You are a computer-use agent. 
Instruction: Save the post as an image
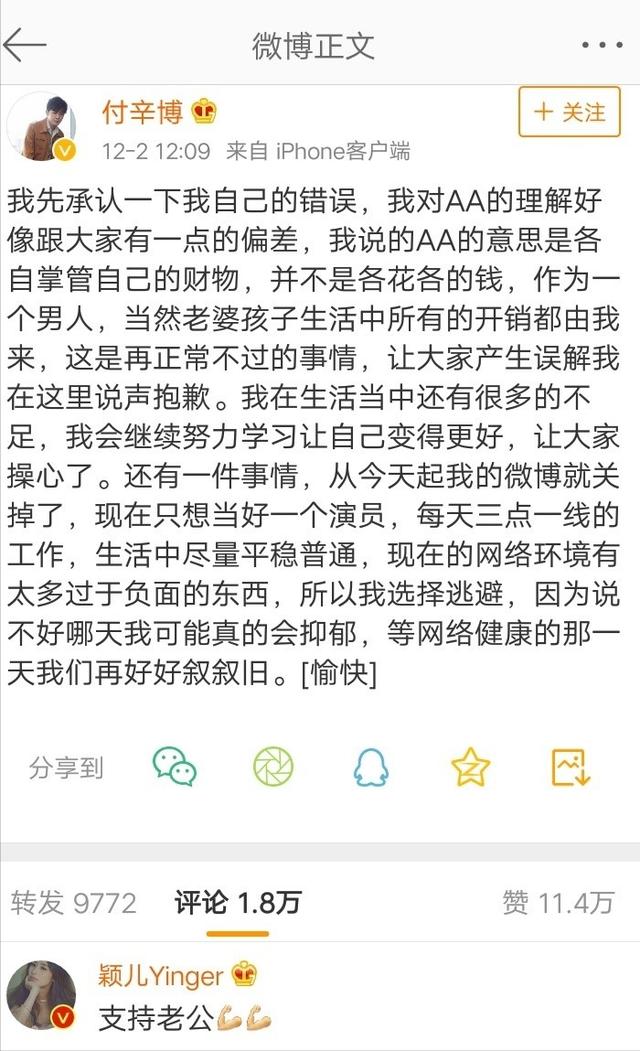(570, 767)
